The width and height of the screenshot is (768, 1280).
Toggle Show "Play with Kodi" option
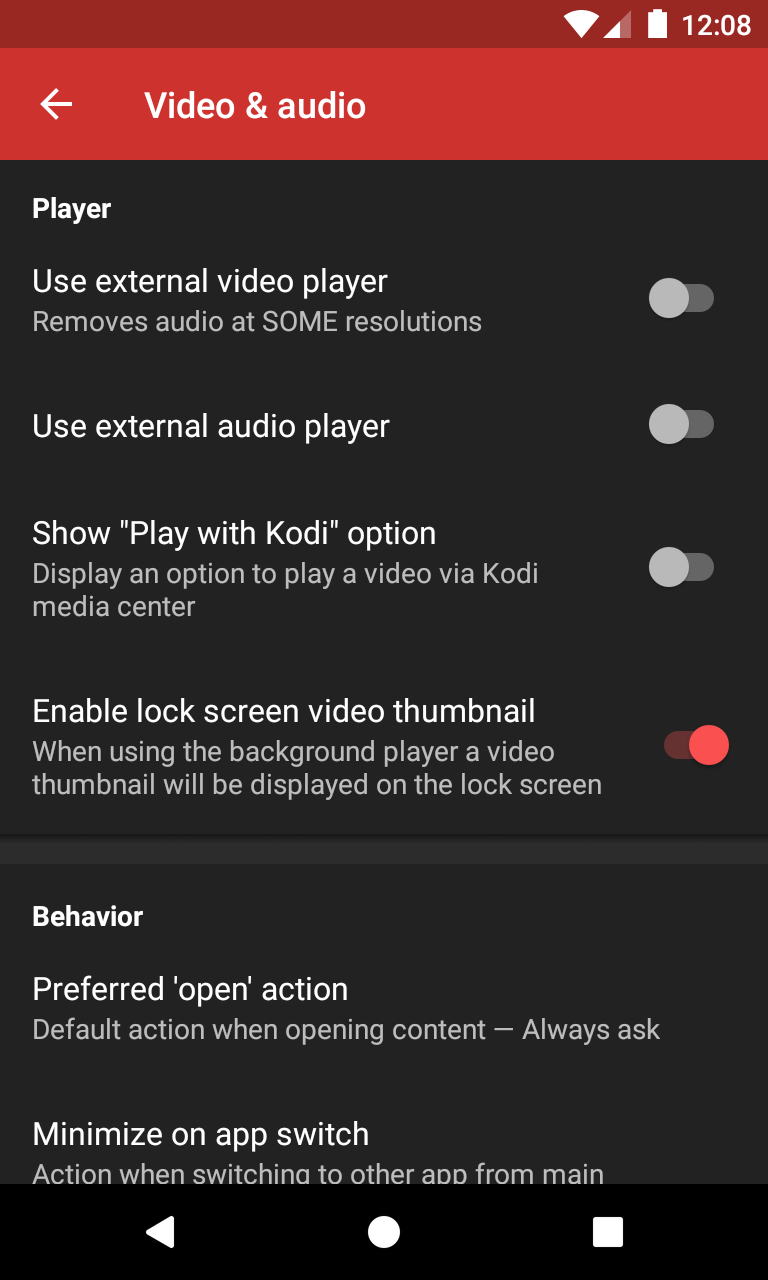(681, 568)
